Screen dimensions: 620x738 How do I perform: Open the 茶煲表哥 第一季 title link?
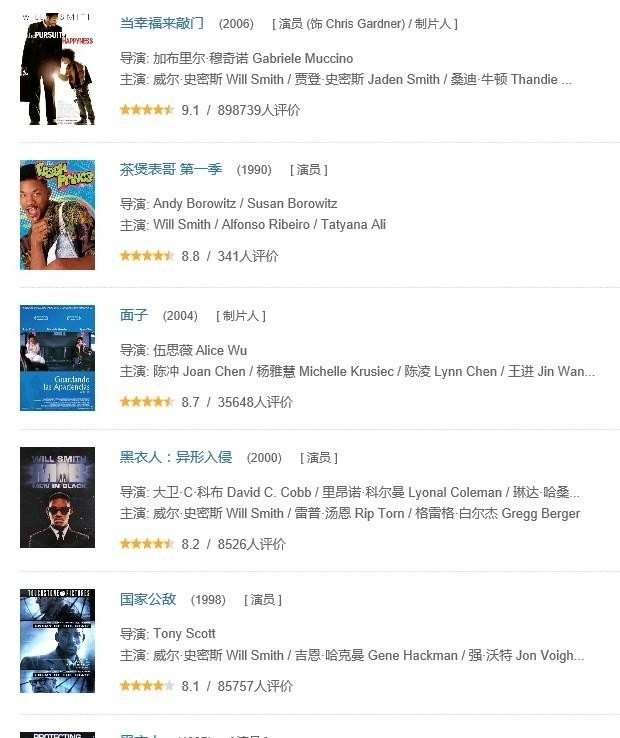tap(171, 169)
